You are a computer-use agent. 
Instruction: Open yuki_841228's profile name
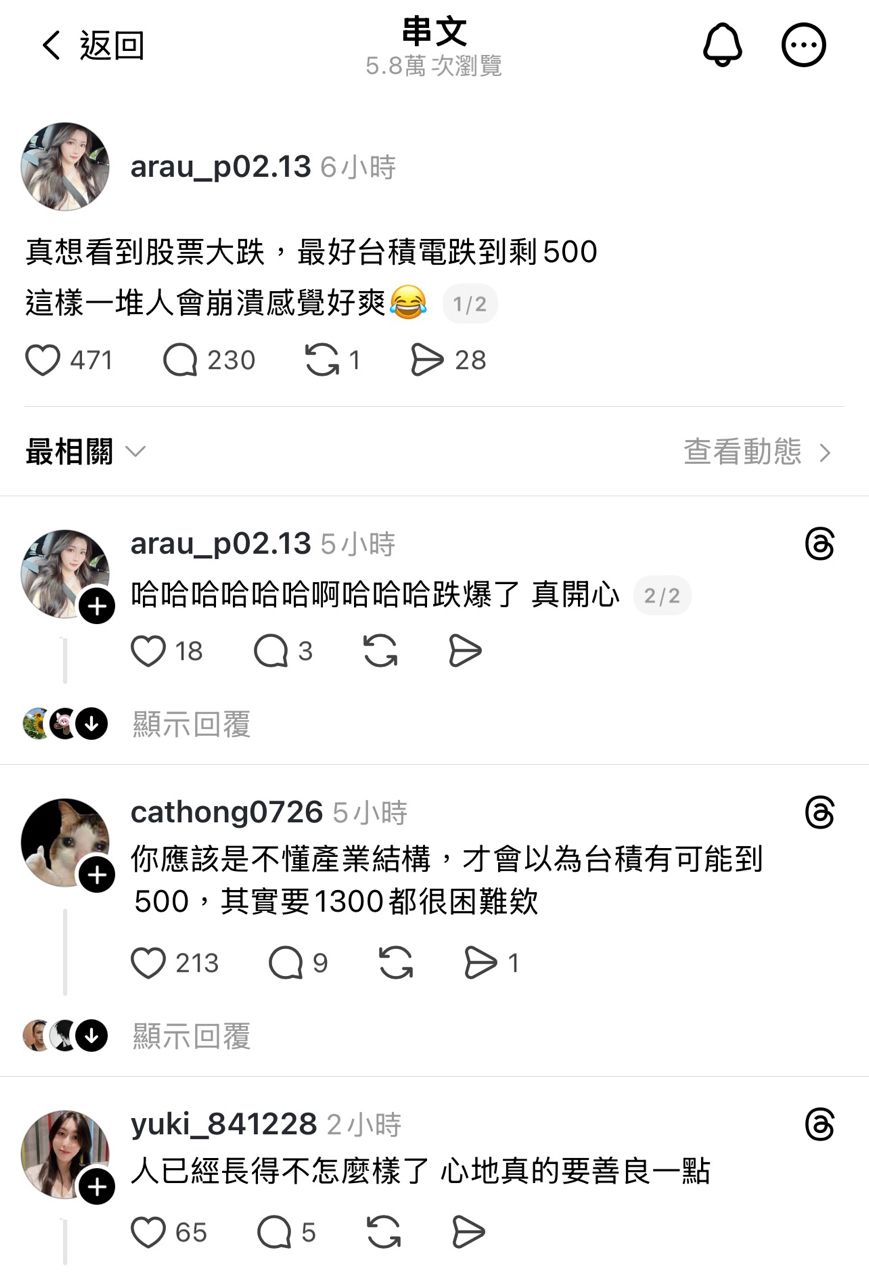223,1125
